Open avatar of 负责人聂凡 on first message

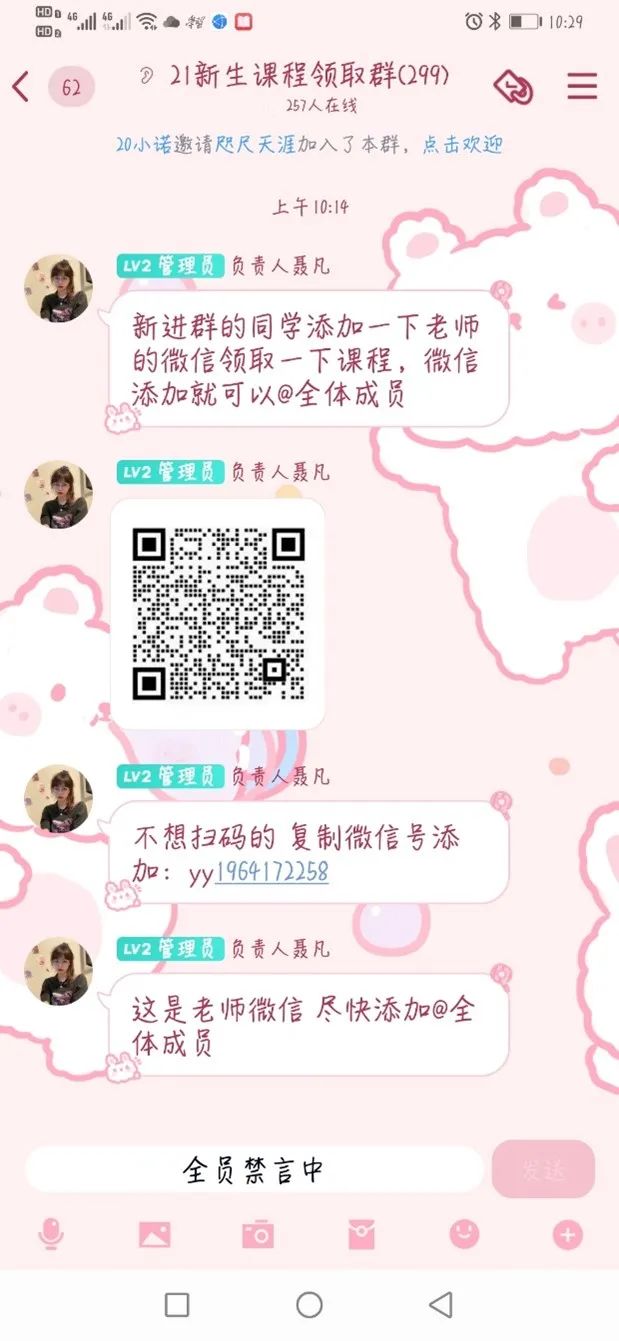[58, 288]
